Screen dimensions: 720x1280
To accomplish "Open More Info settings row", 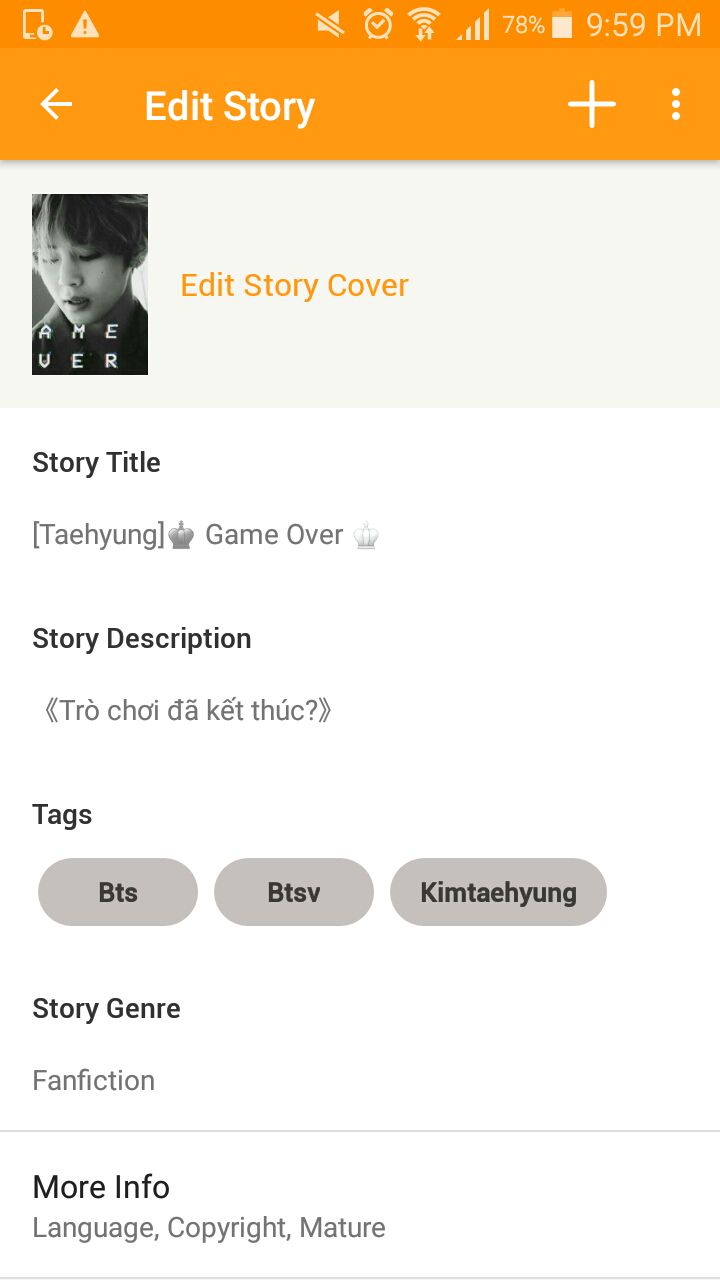I will tap(360, 1205).
